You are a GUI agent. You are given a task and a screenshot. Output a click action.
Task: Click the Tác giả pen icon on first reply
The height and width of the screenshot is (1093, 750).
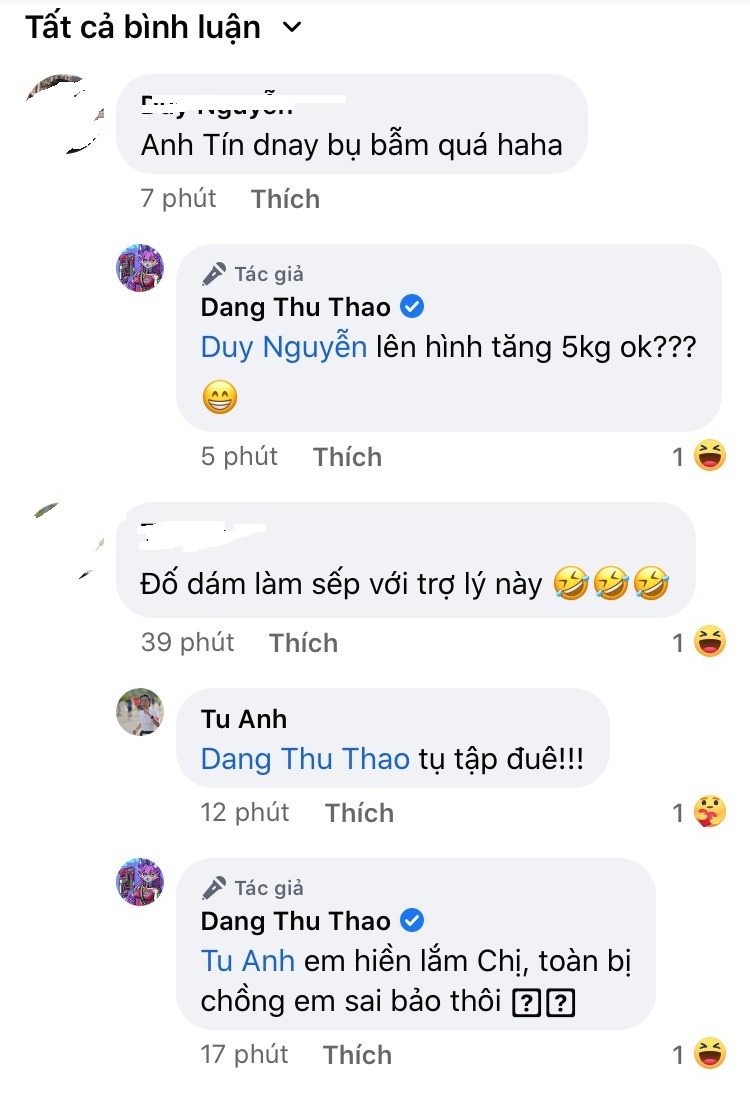[214, 271]
